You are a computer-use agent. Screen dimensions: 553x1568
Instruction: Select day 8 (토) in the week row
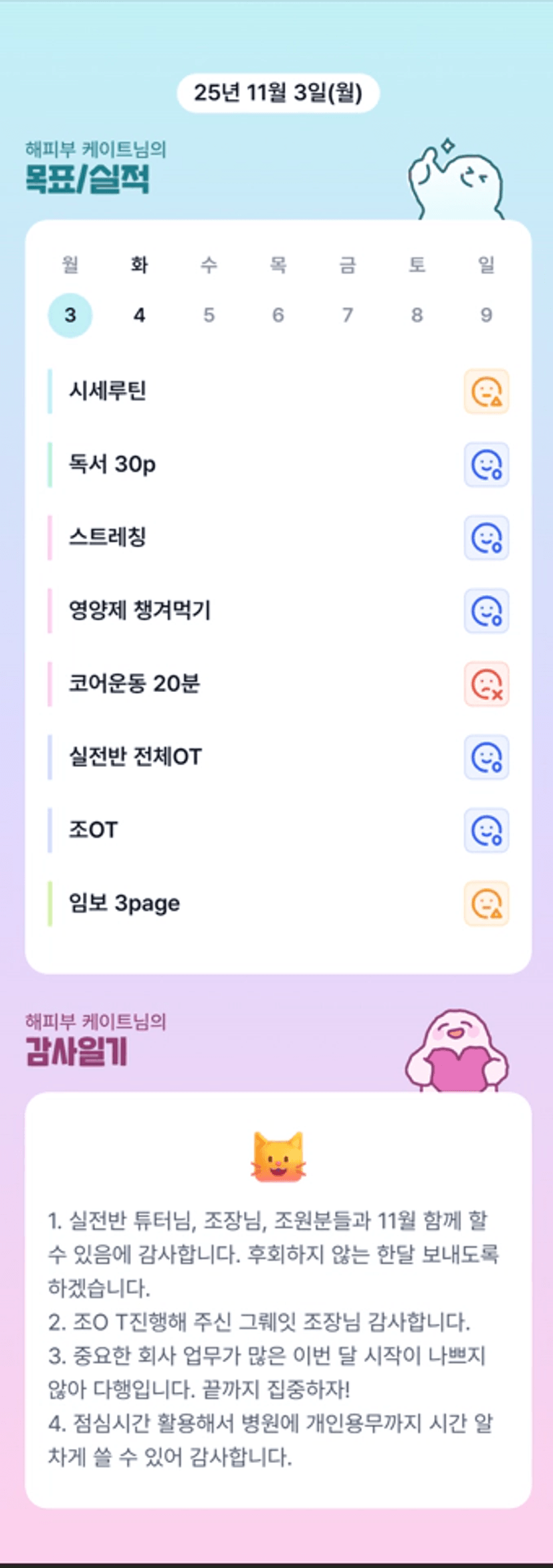click(417, 315)
